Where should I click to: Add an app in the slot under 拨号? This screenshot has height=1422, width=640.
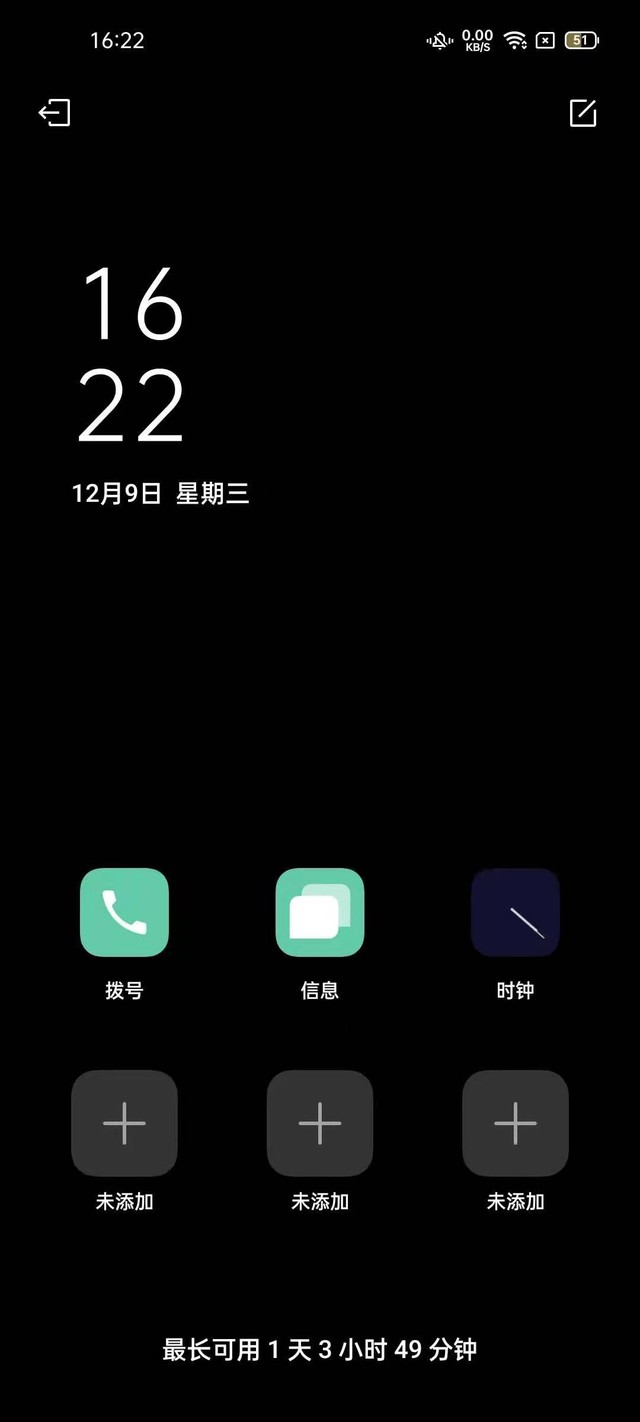pyautogui.click(x=124, y=1124)
